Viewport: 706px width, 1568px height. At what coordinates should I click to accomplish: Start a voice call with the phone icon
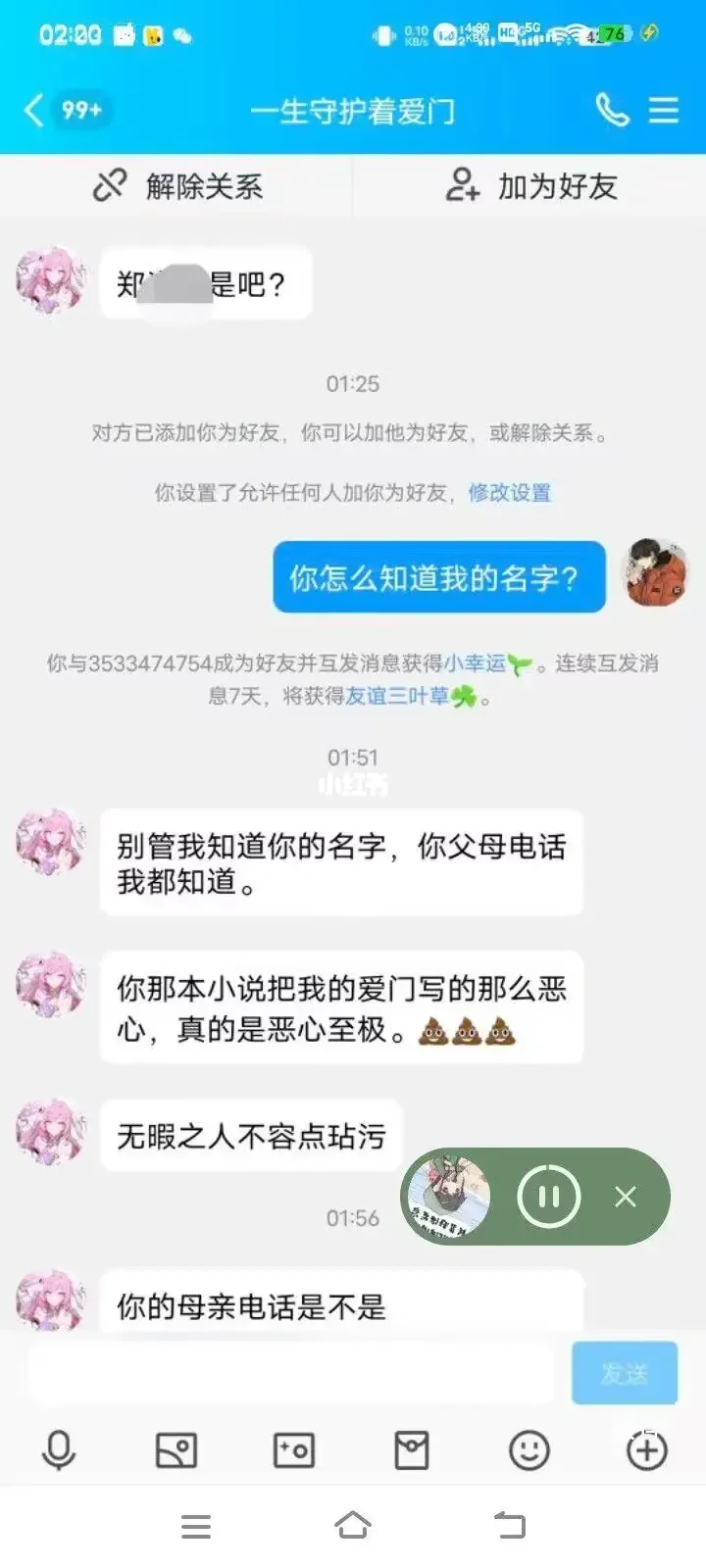point(613,111)
